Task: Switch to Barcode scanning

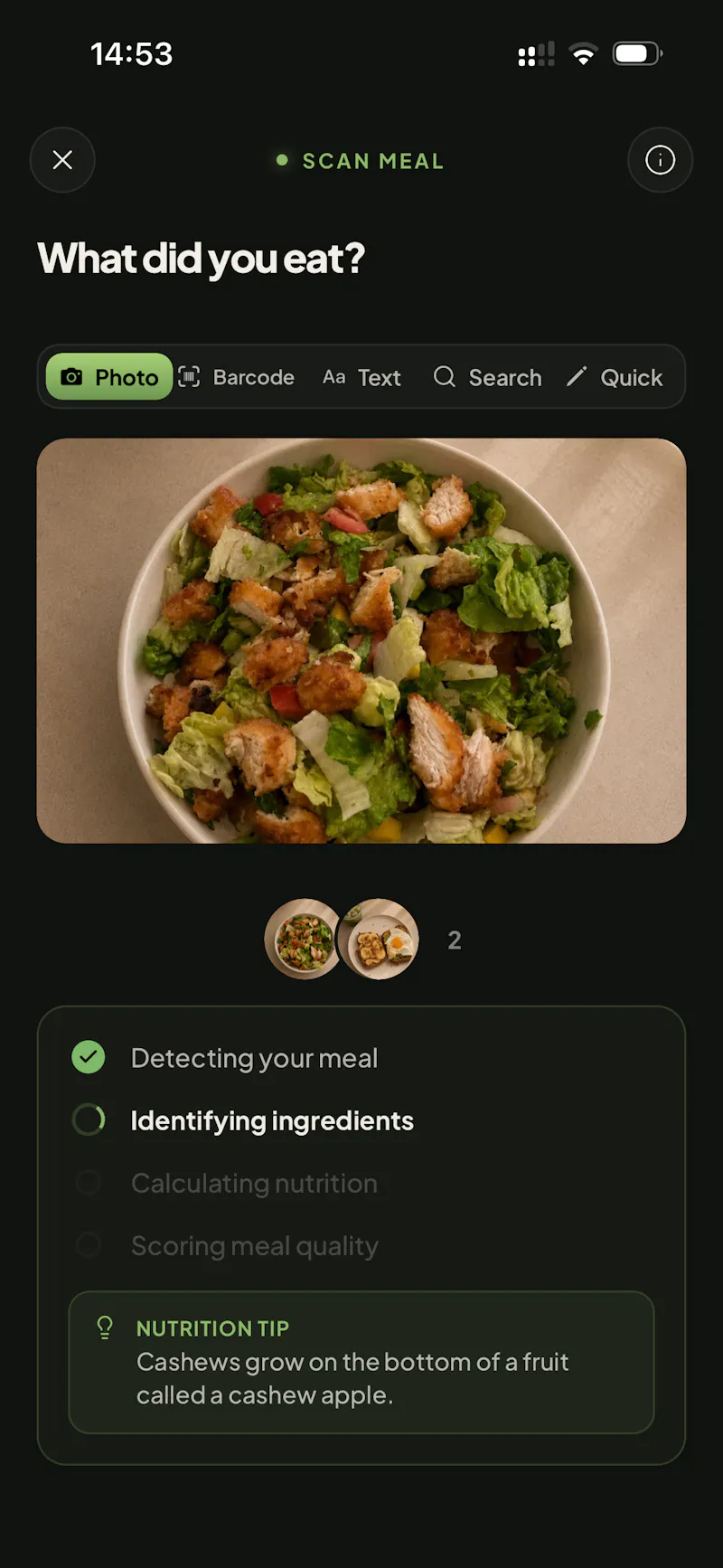Action: coord(237,377)
